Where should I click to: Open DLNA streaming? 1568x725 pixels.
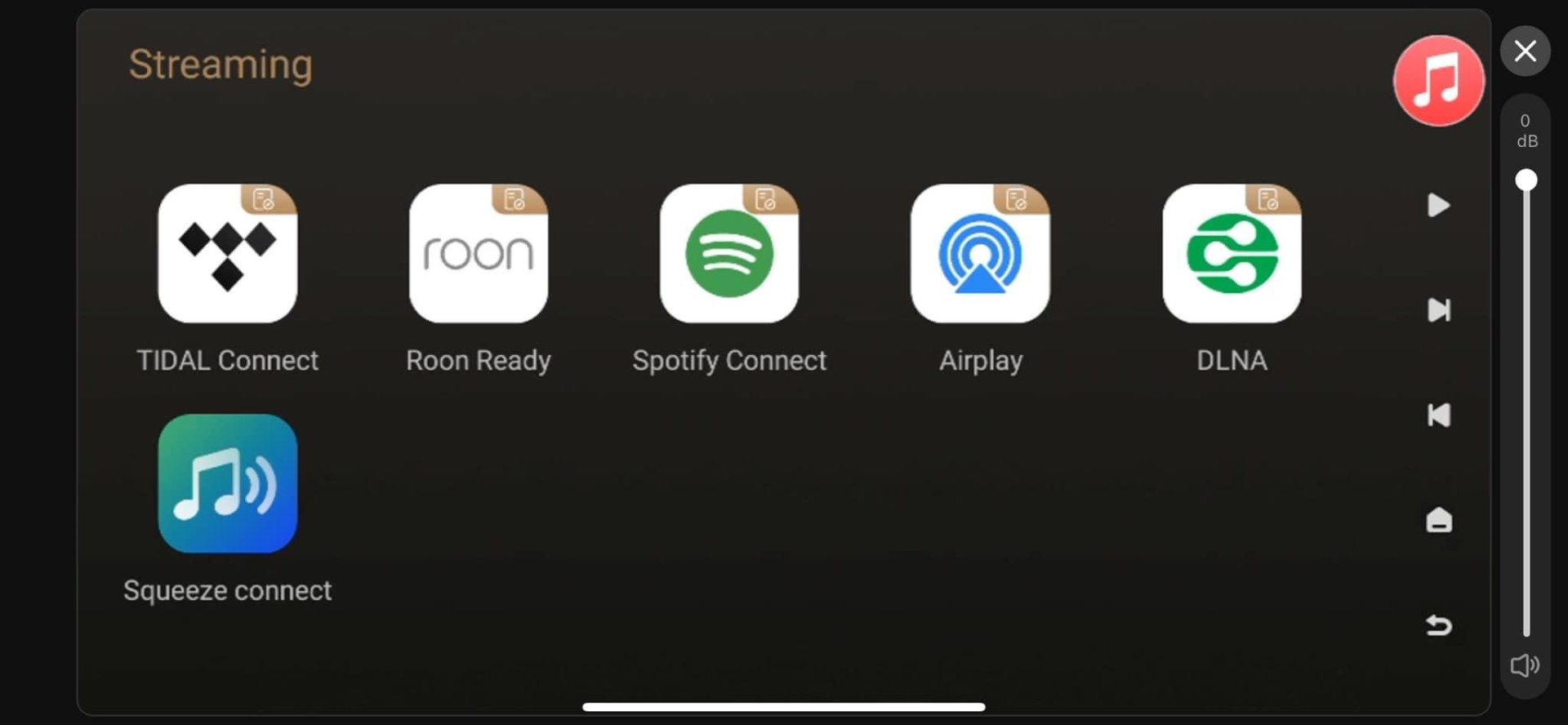point(1232,253)
